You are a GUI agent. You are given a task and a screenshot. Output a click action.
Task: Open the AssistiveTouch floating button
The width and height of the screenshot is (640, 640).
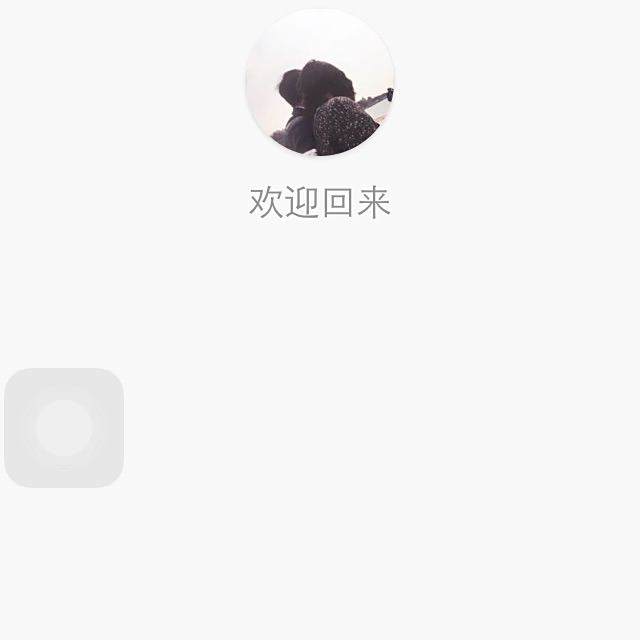coord(64,428)
